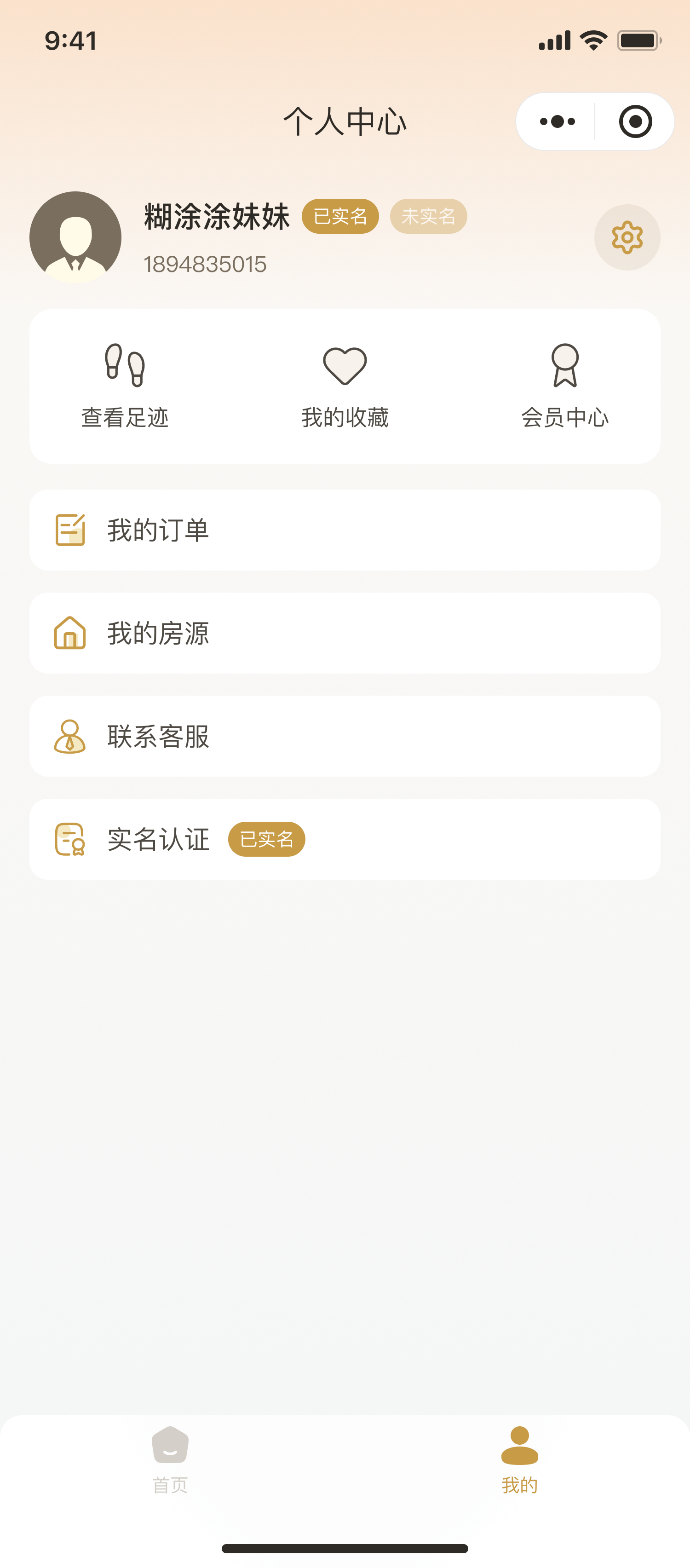Tap the profile avatar picture

75,237
